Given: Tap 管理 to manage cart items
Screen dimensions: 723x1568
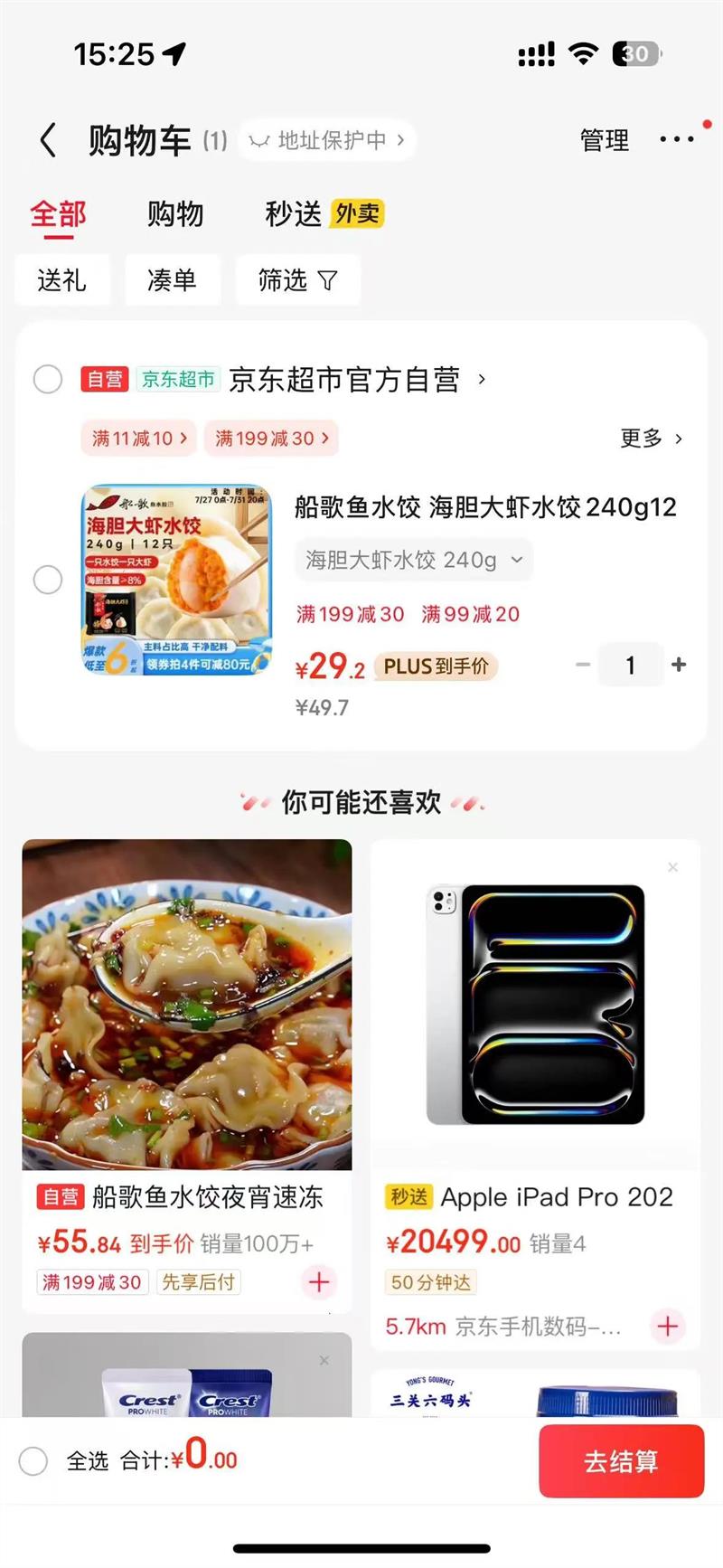Looking at the screenshot, I should (x=605, y=140).
